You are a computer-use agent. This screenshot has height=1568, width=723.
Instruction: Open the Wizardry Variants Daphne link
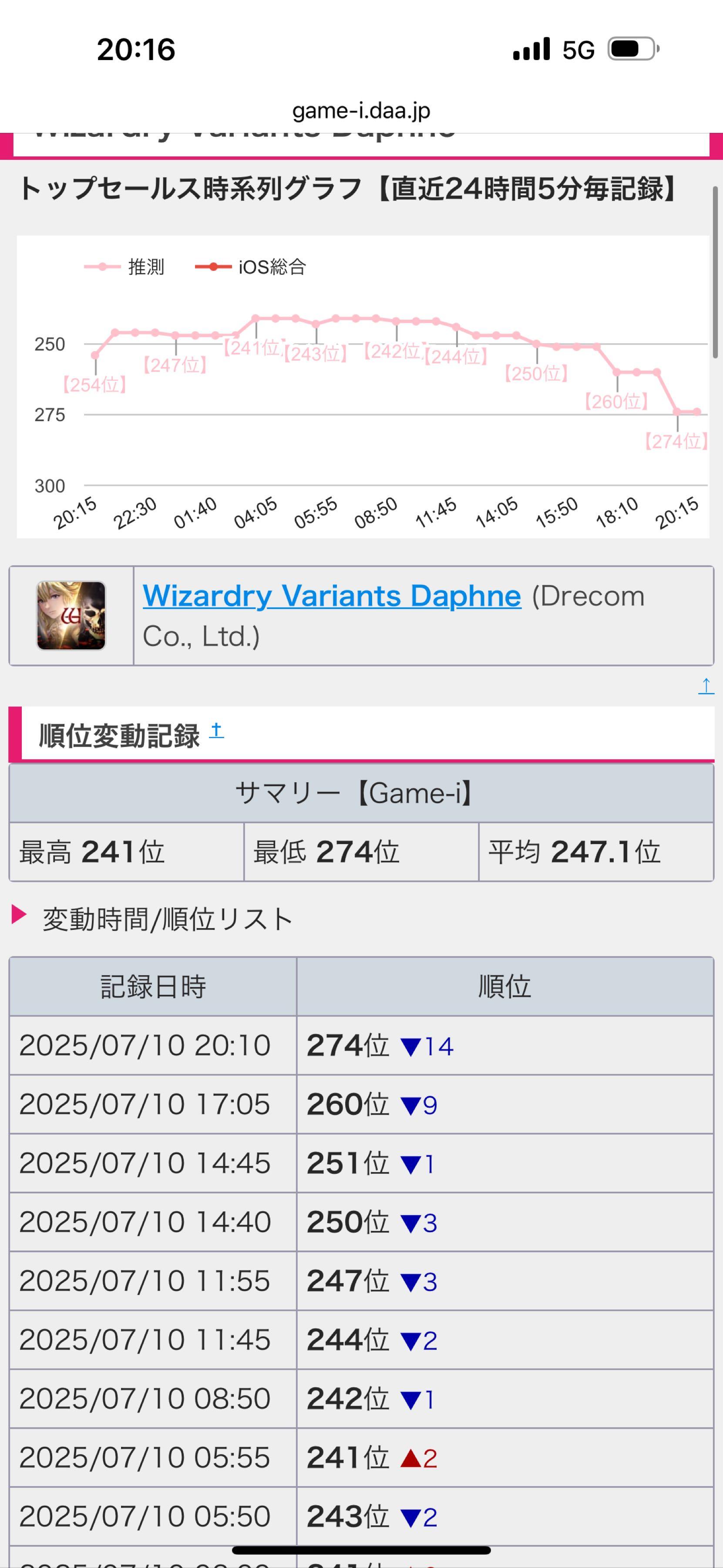point(331,596)
